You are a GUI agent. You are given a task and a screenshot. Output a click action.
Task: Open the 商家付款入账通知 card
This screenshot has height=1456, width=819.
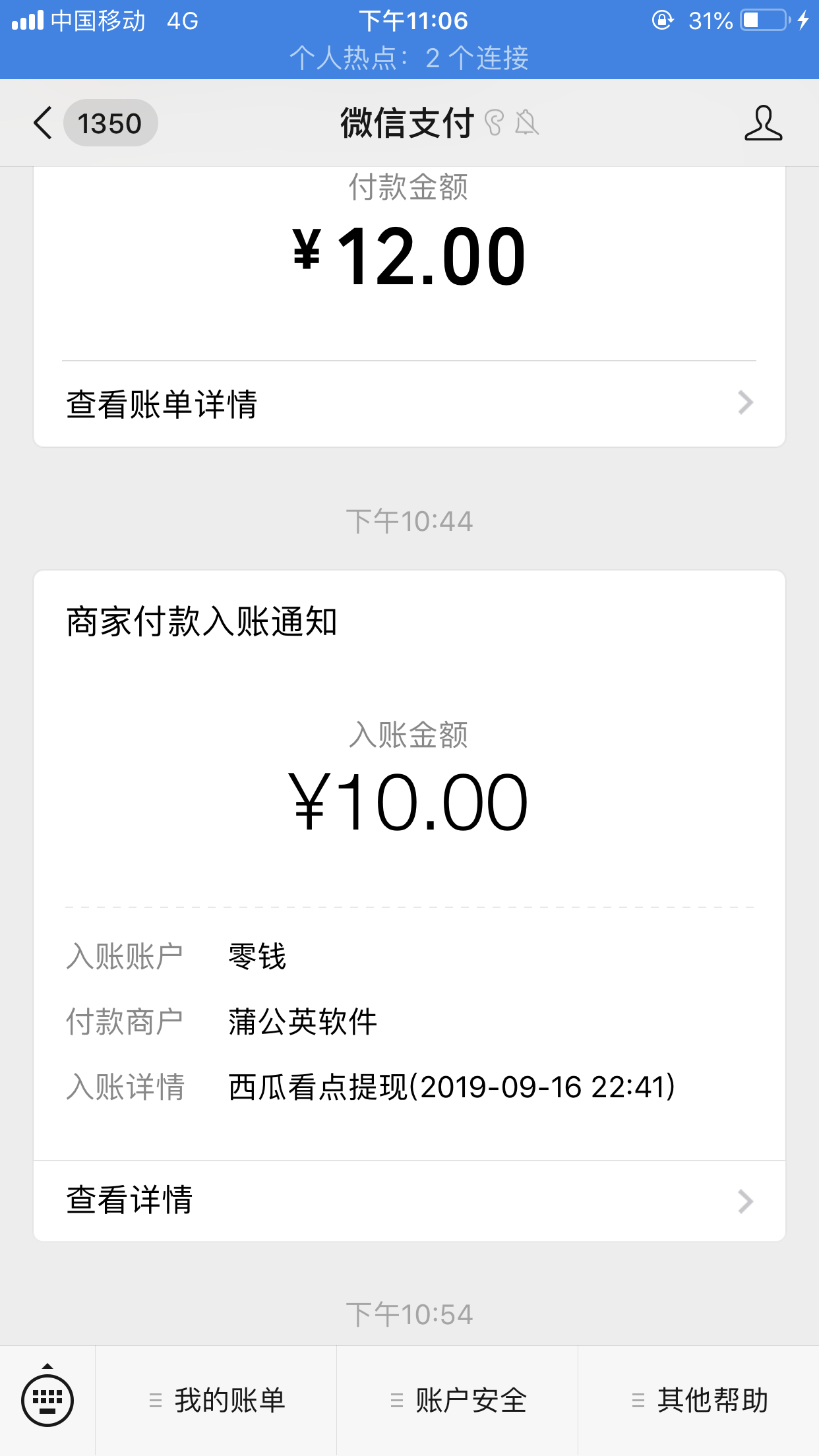click(409, 865)
